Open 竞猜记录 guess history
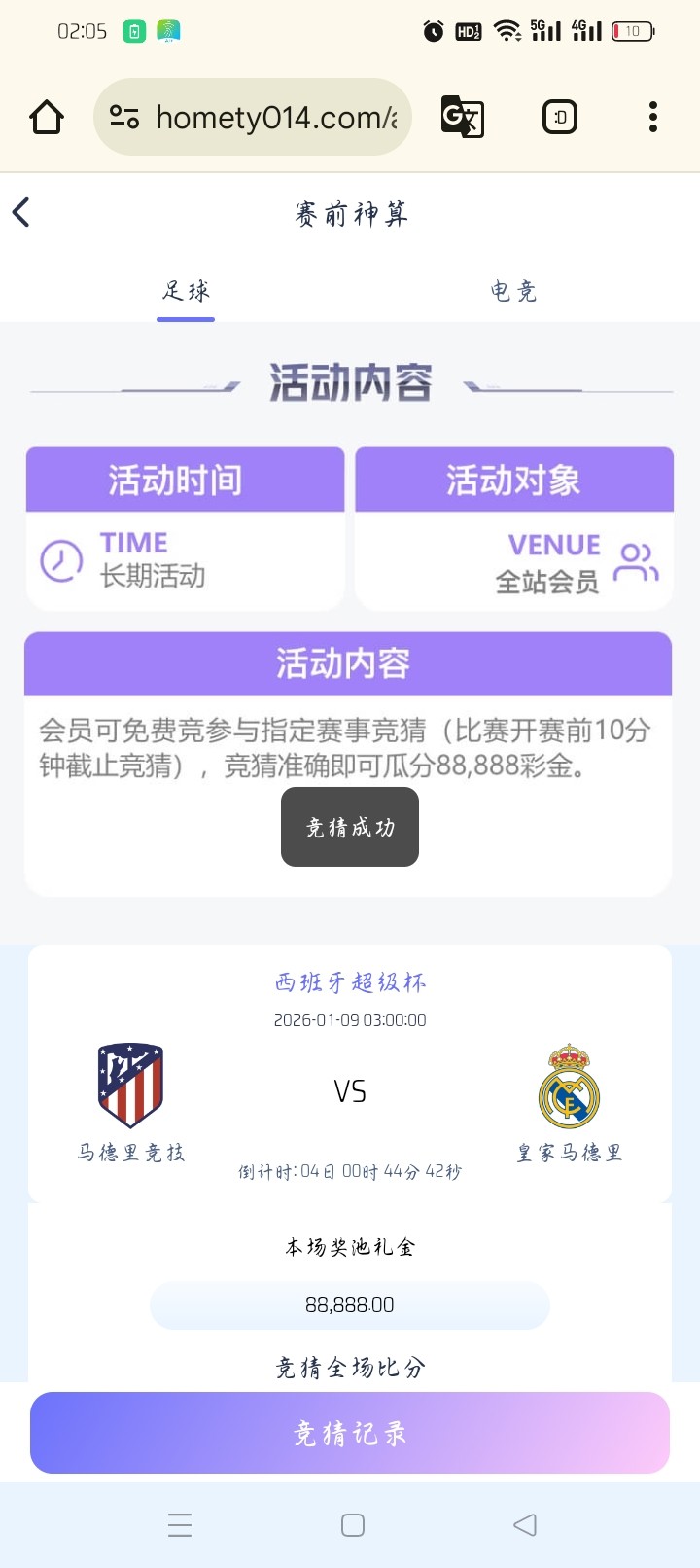 tap(350, 1433)
